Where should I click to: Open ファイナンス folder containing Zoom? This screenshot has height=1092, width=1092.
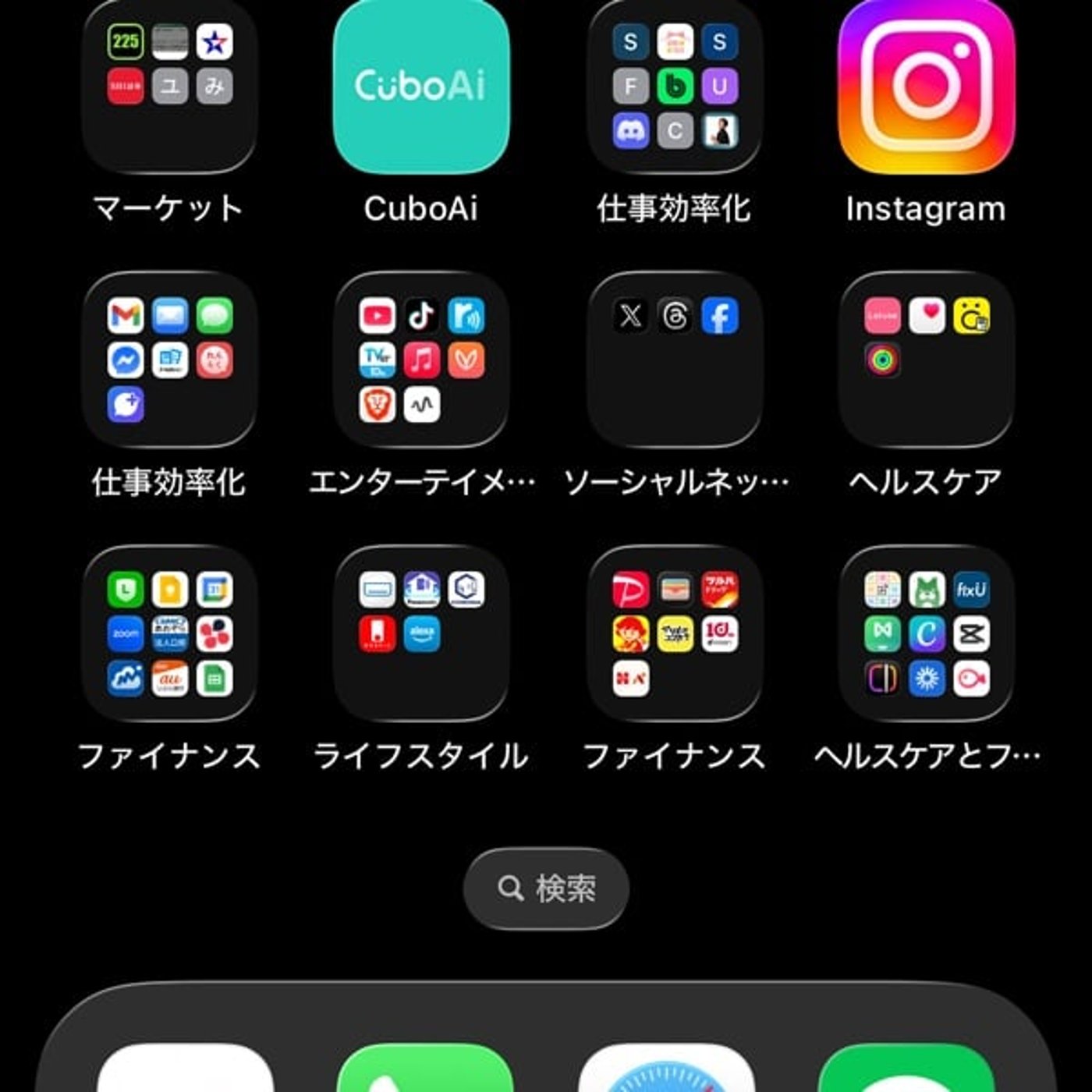(169, 633)
